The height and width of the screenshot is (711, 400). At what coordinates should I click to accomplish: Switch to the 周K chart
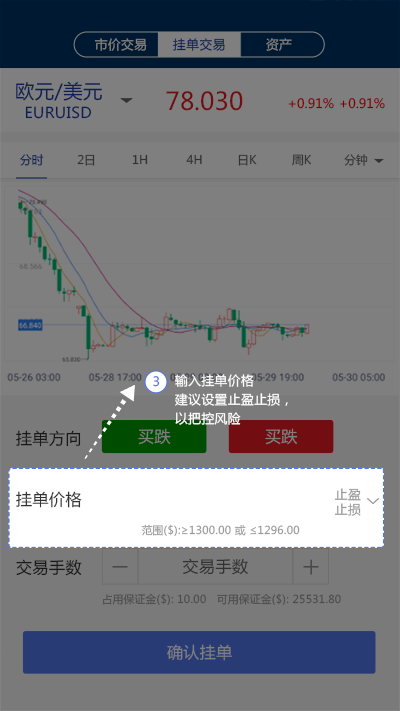coord(301,160)
